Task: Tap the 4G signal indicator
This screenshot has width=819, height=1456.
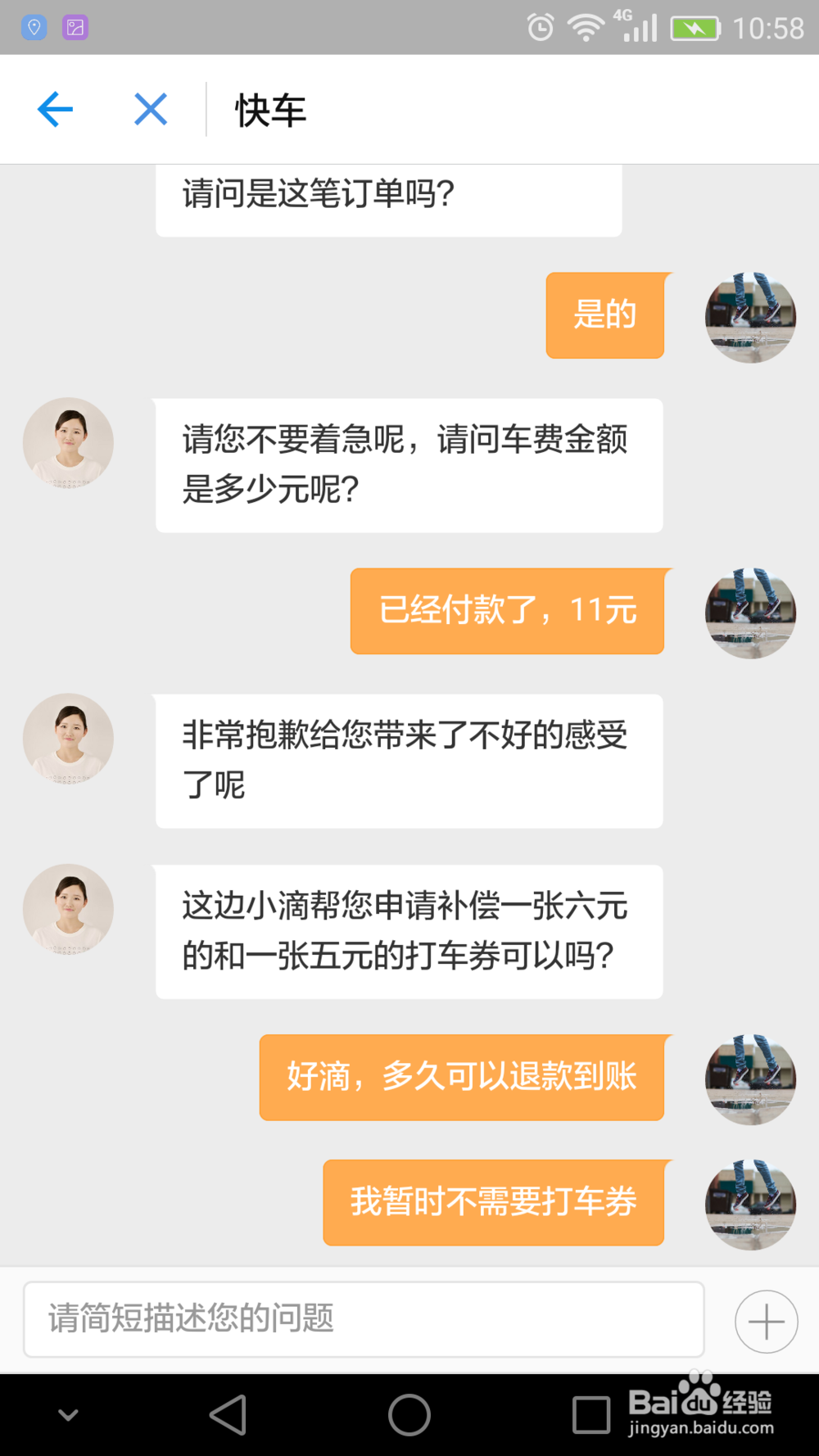Action: 637,27
